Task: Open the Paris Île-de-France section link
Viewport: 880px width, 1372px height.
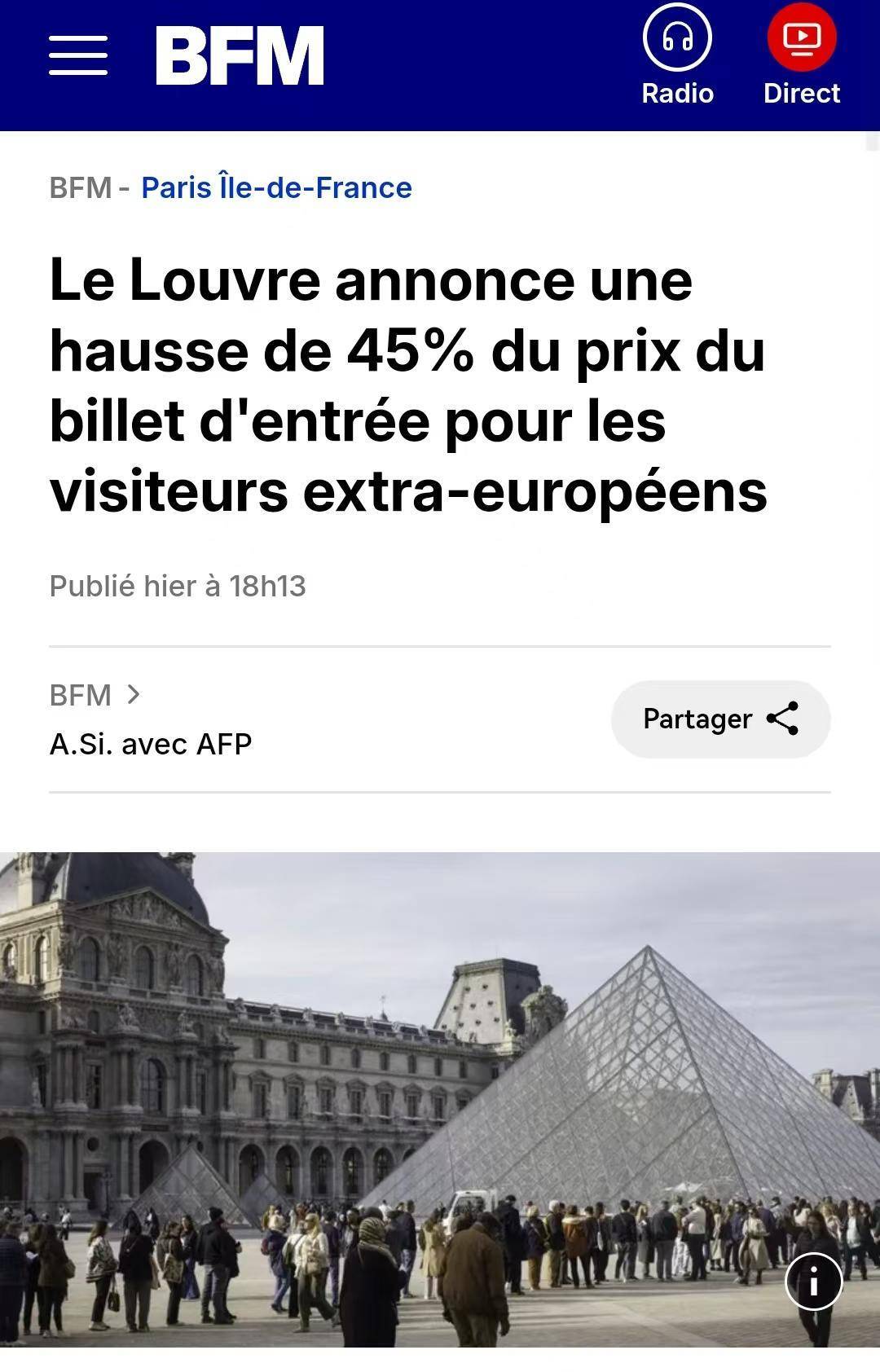Action: 276,187
